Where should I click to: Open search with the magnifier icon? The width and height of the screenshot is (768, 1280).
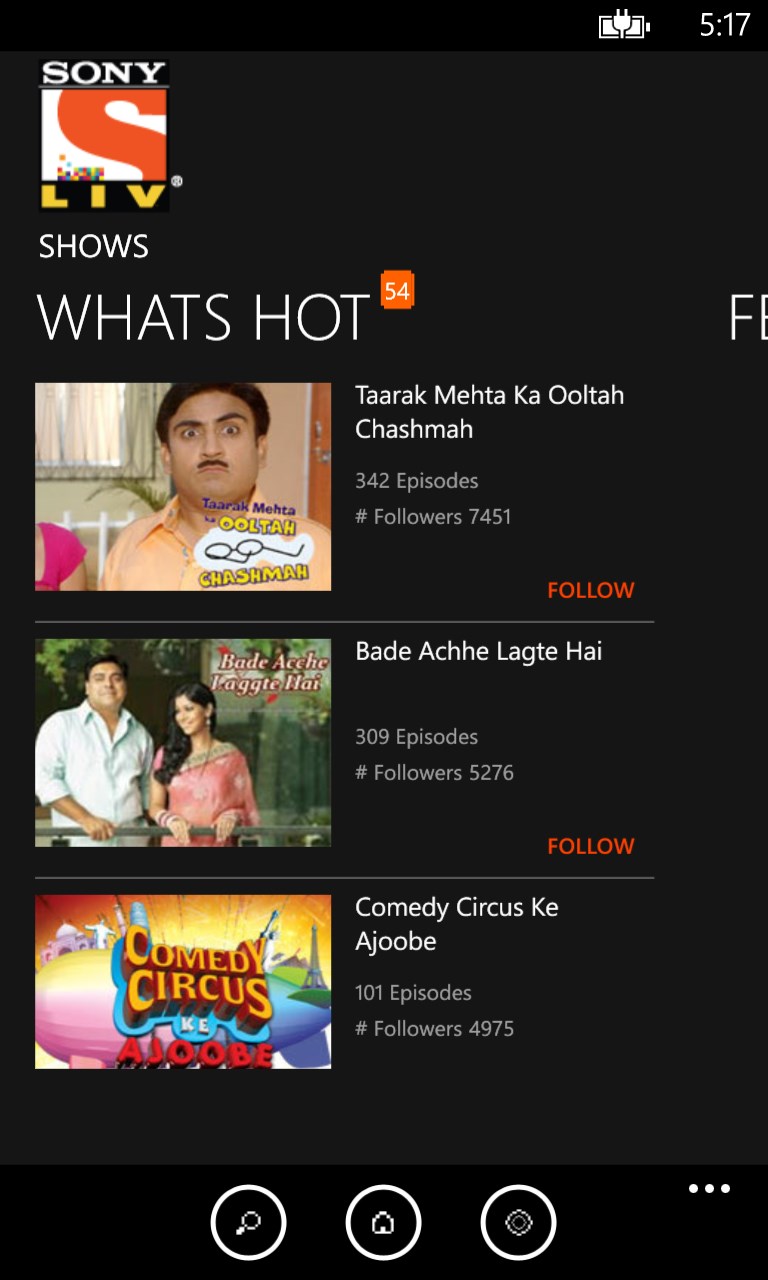coord(248,1222)
